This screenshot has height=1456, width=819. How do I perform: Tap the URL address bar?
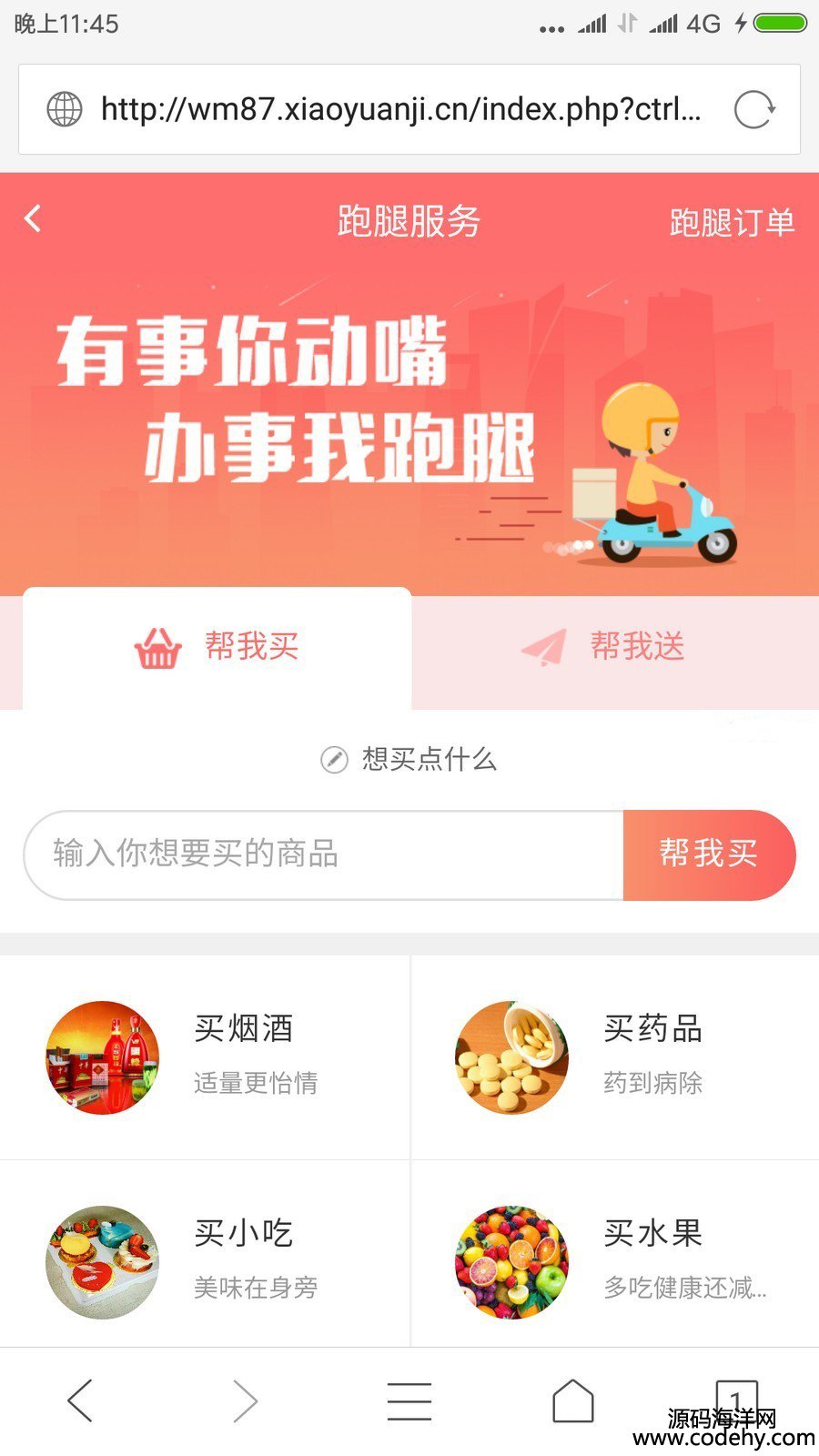click(400, 110)
